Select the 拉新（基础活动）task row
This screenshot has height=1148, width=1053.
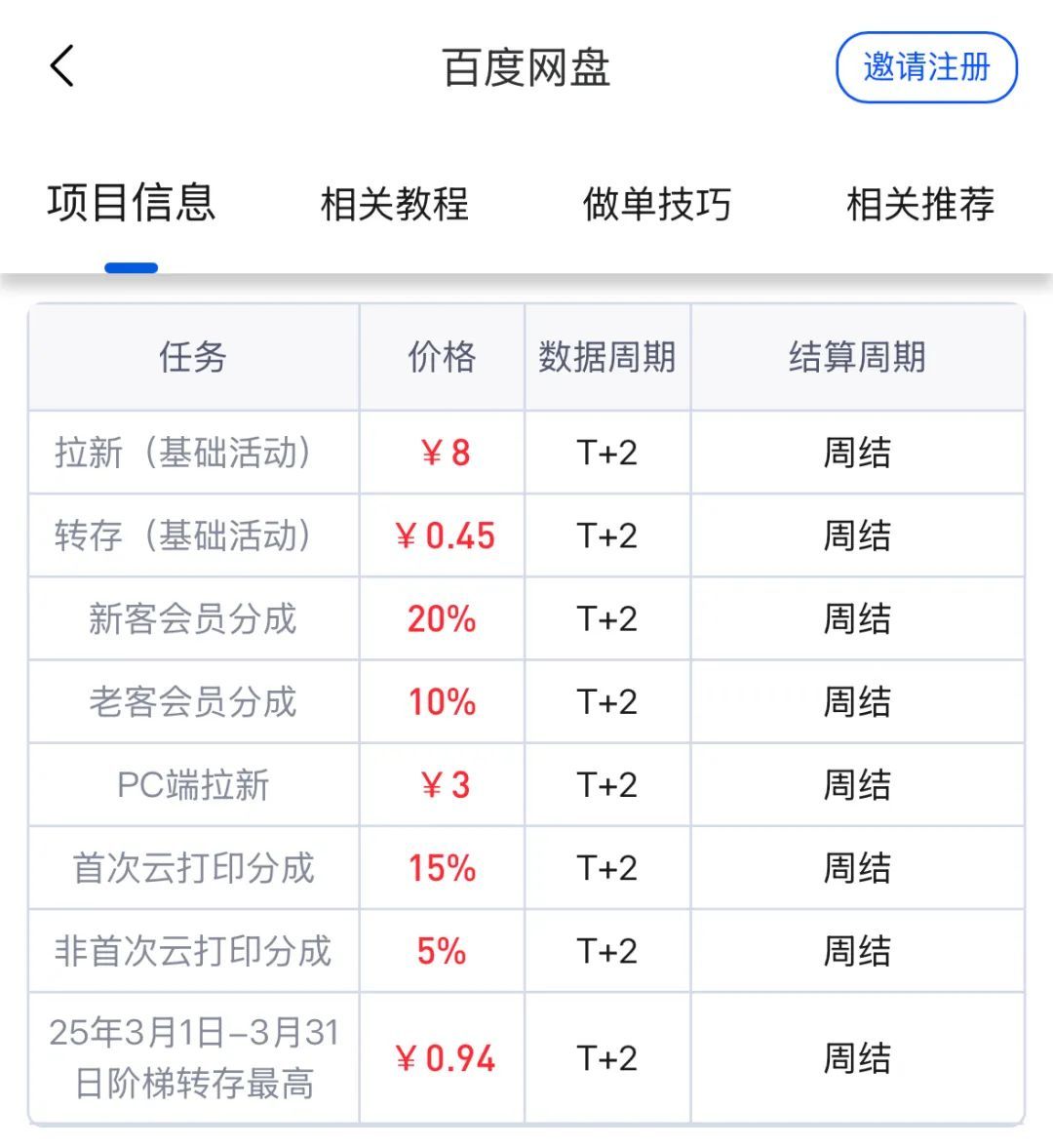pos(192,453)
